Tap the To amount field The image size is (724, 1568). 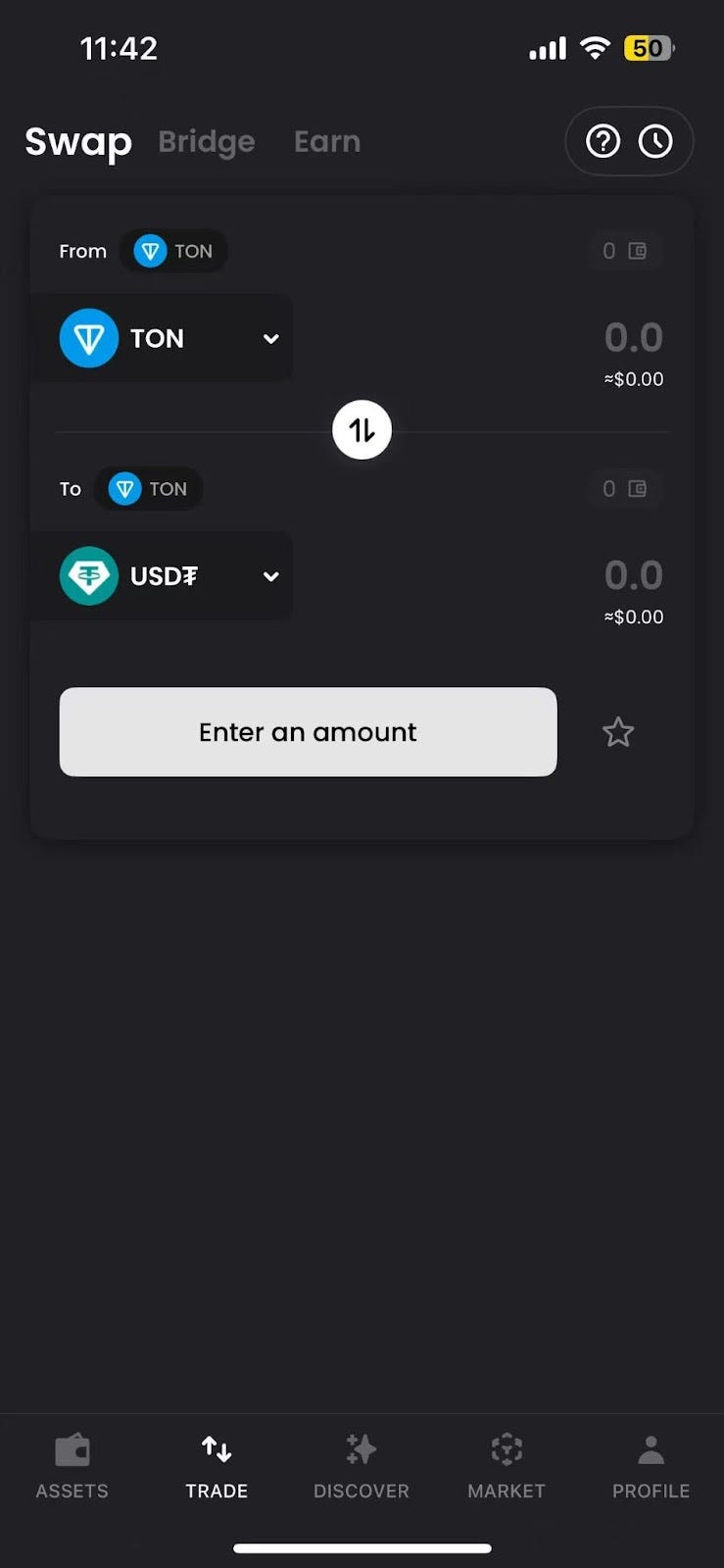coord(633,575)
